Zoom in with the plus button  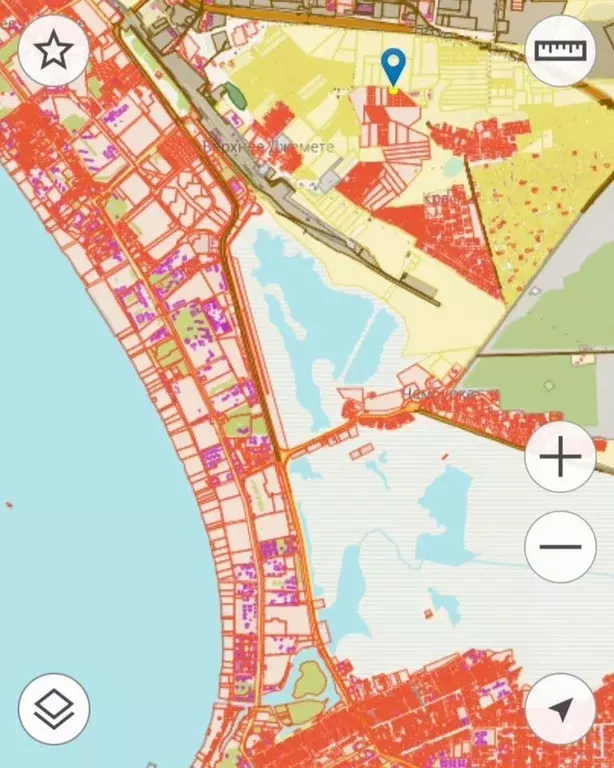click(560, 457)
